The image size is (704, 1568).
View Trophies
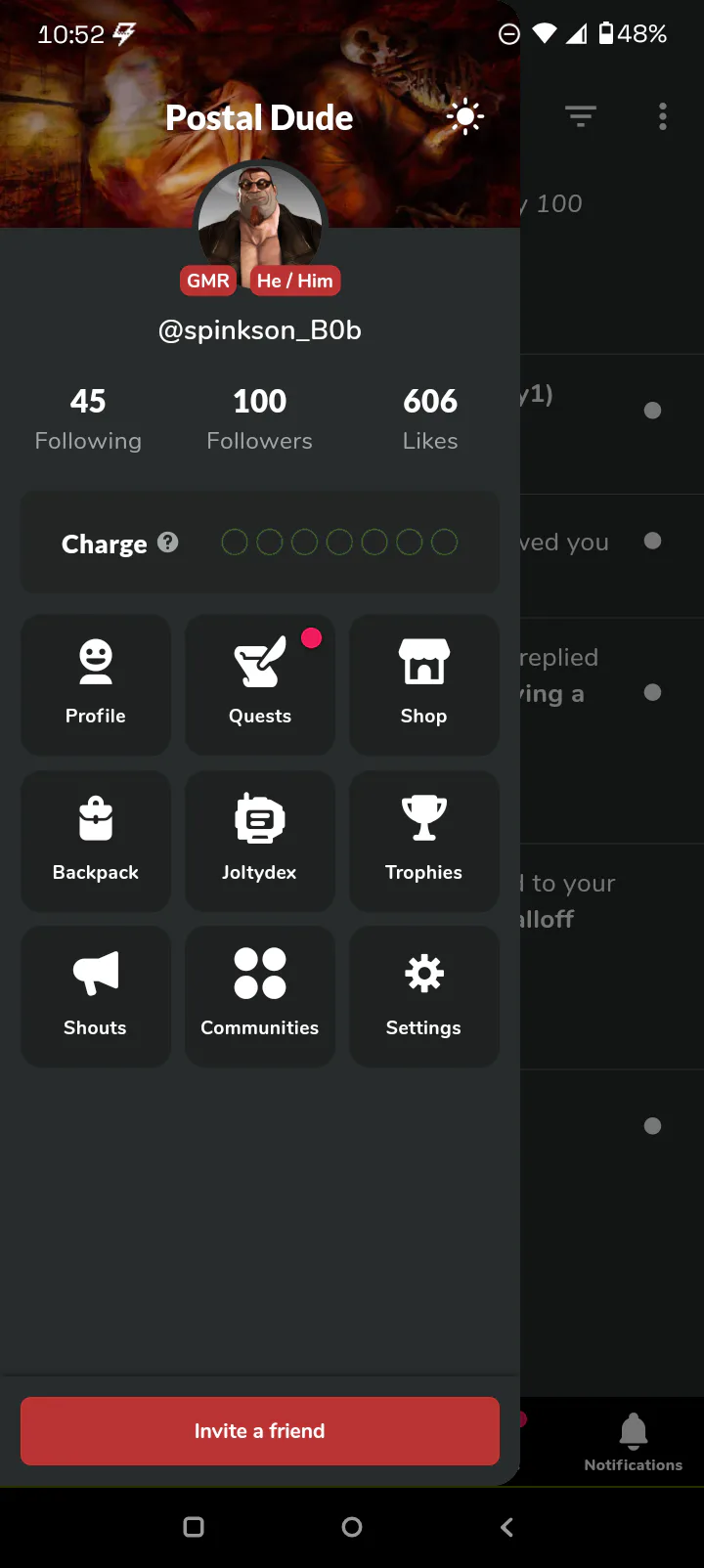pyautogui.click(x=424, y=841)
